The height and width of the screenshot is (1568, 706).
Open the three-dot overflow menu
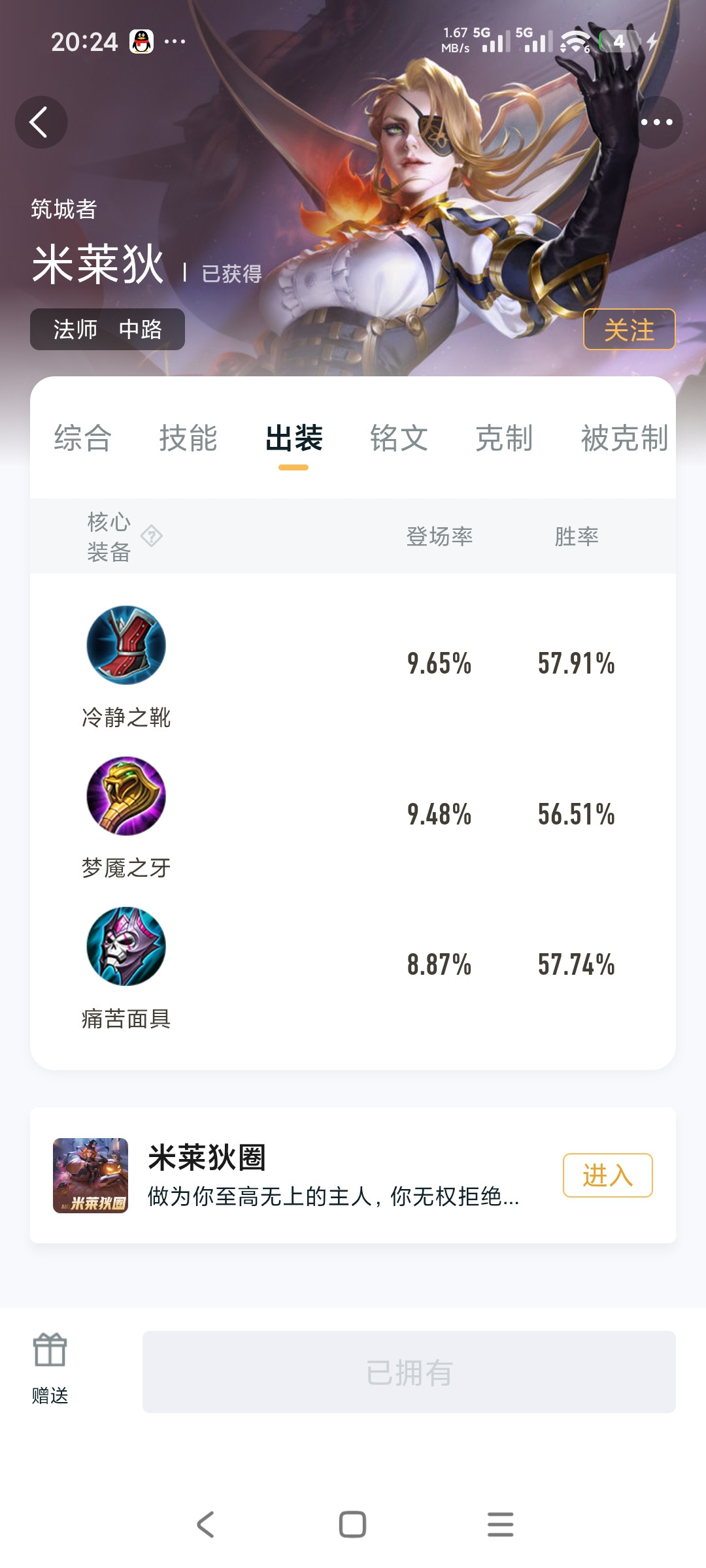coord(656,122)
